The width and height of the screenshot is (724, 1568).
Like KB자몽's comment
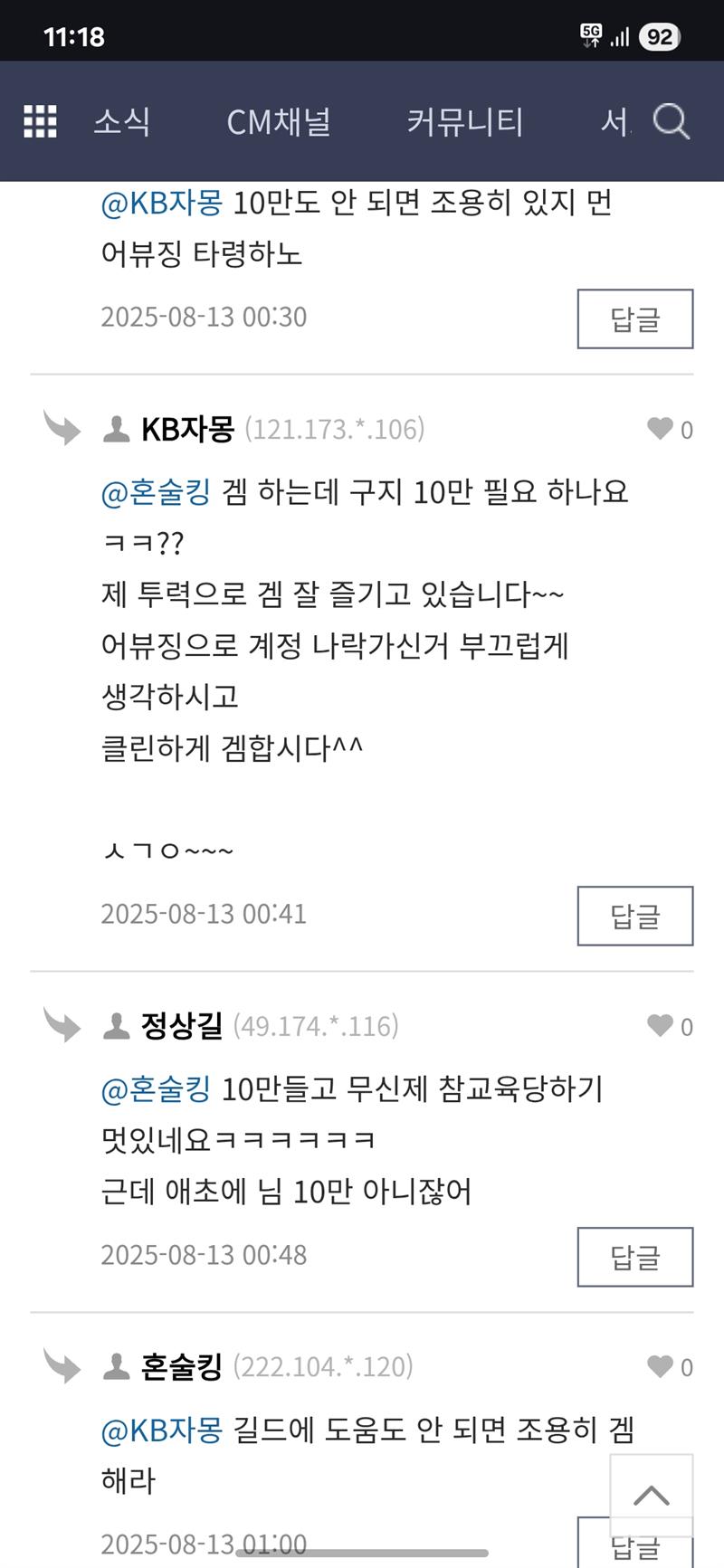click(661, 429)
